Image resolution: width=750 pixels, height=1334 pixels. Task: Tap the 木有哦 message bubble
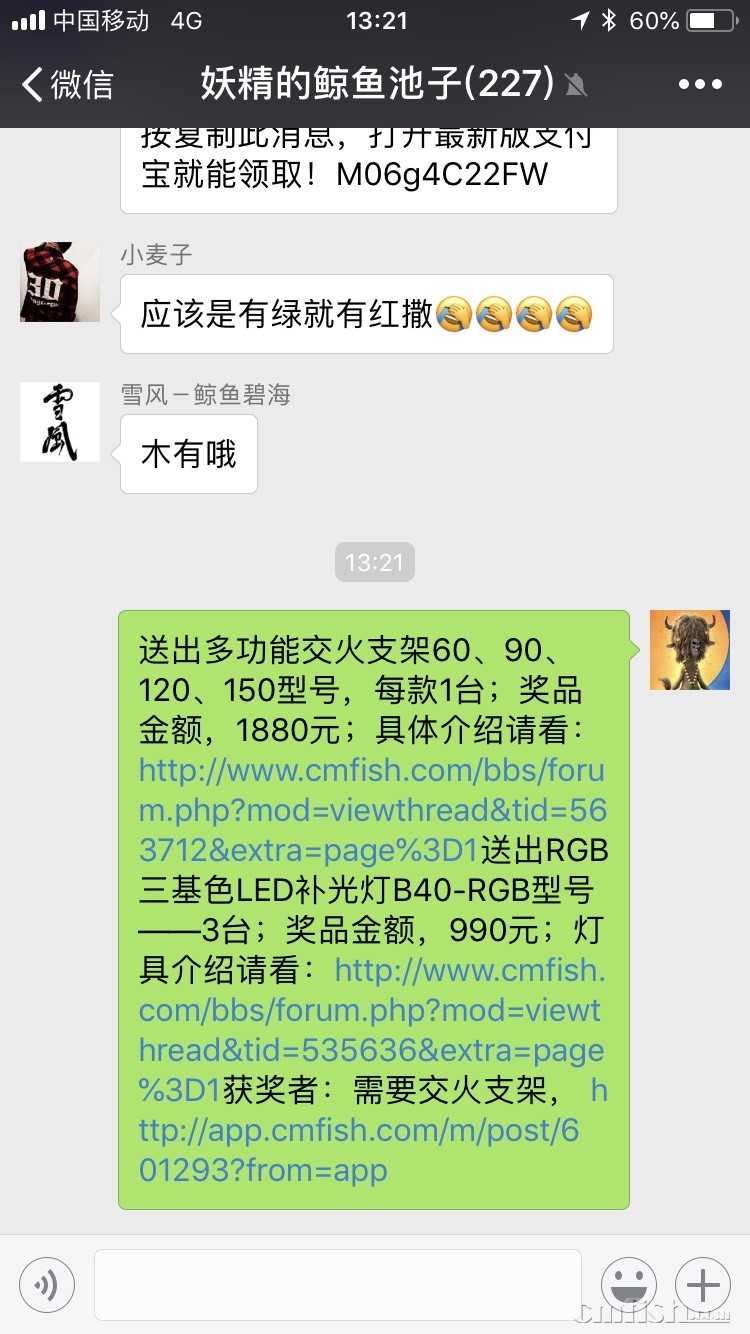click(188, 454)
